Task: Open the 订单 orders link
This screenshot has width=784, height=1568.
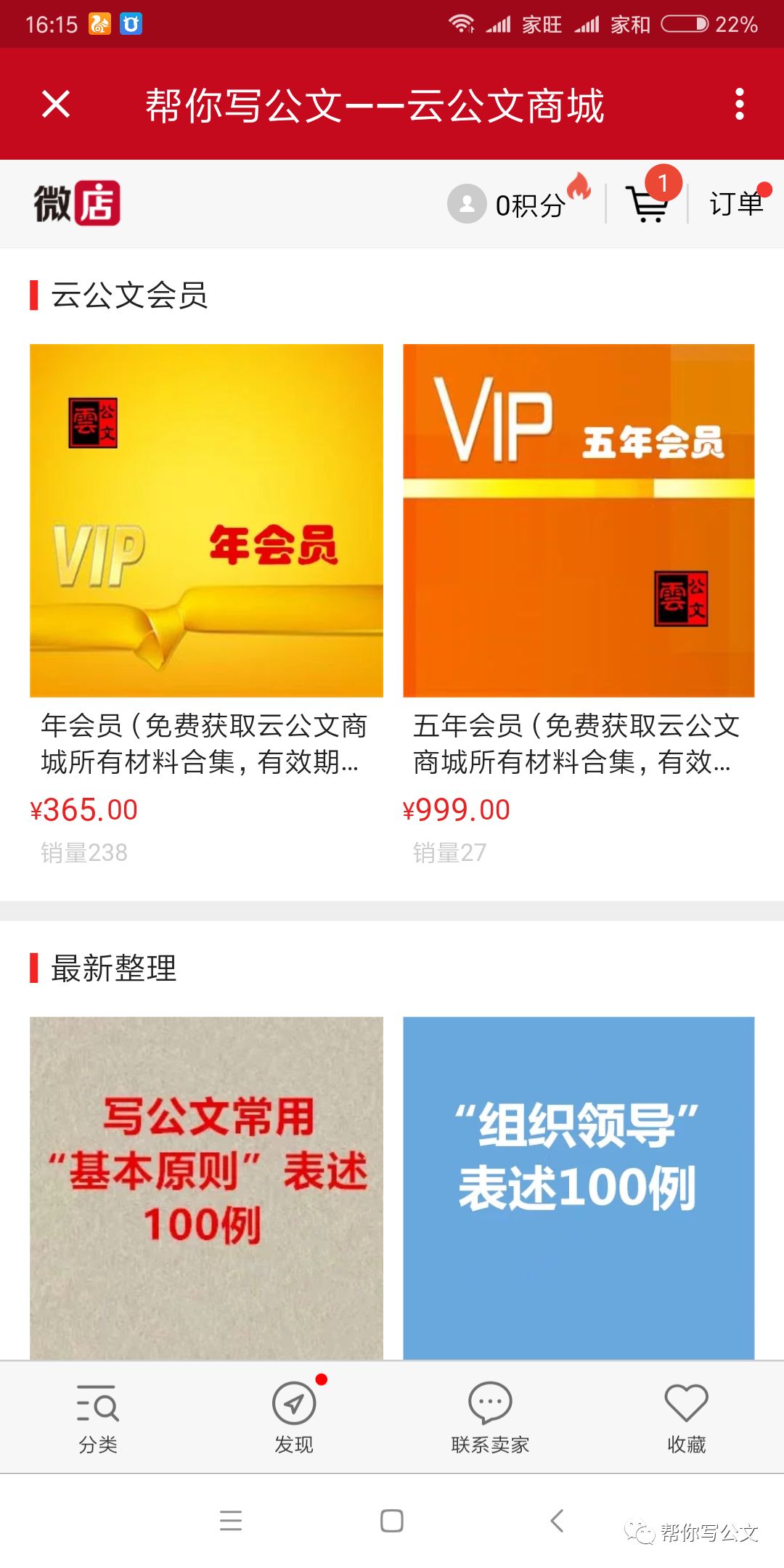Action: pyautogui.click(x=736, y=204)
